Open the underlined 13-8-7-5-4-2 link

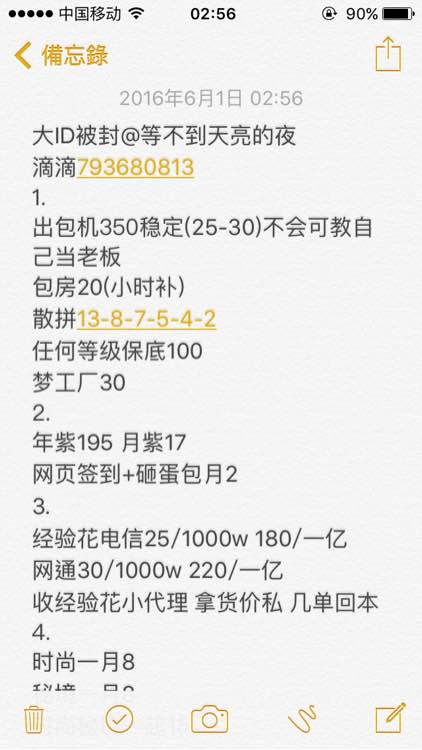146,320
